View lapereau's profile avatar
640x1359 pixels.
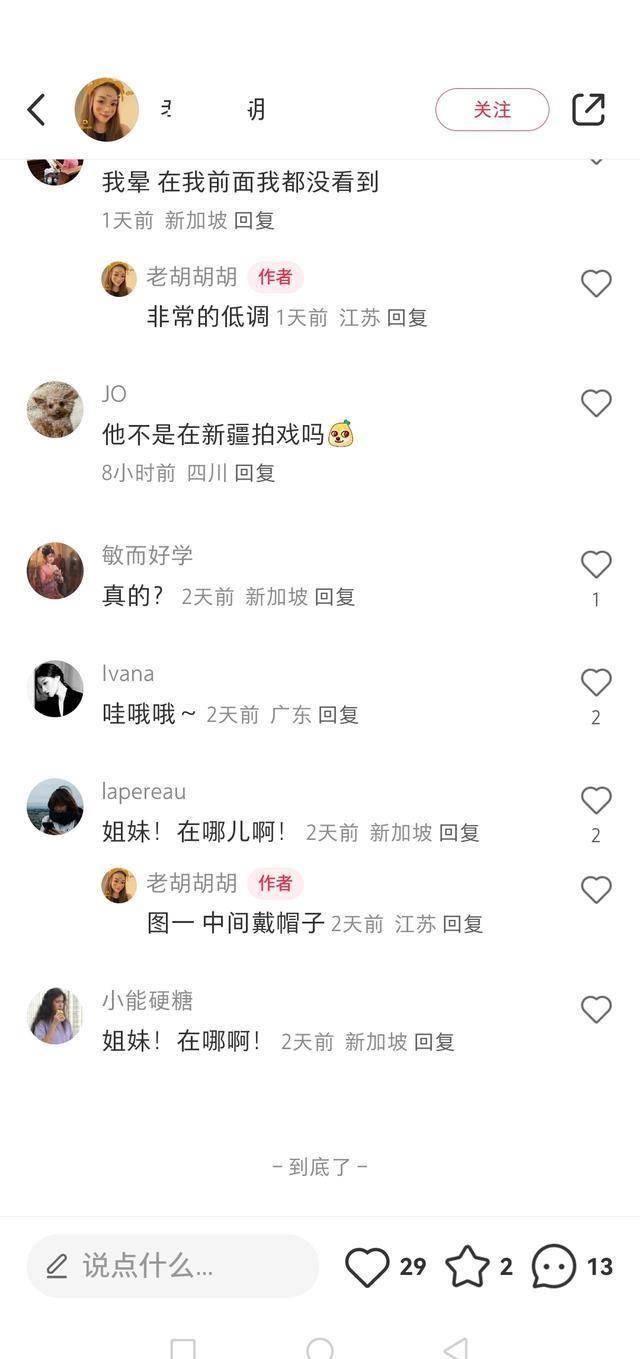55,807
